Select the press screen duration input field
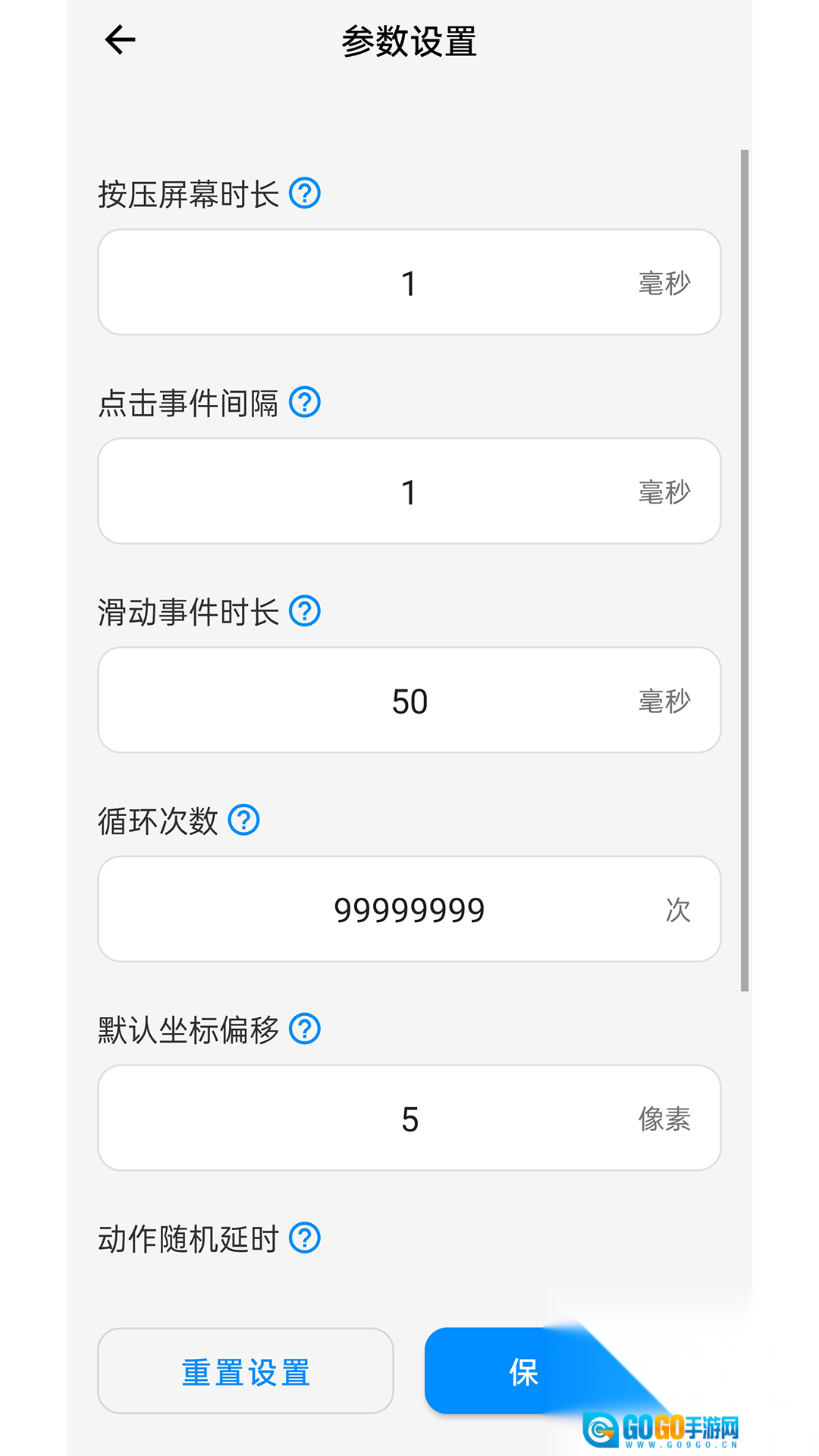This screenshot has height=1456, width=819. click(409, 281)
